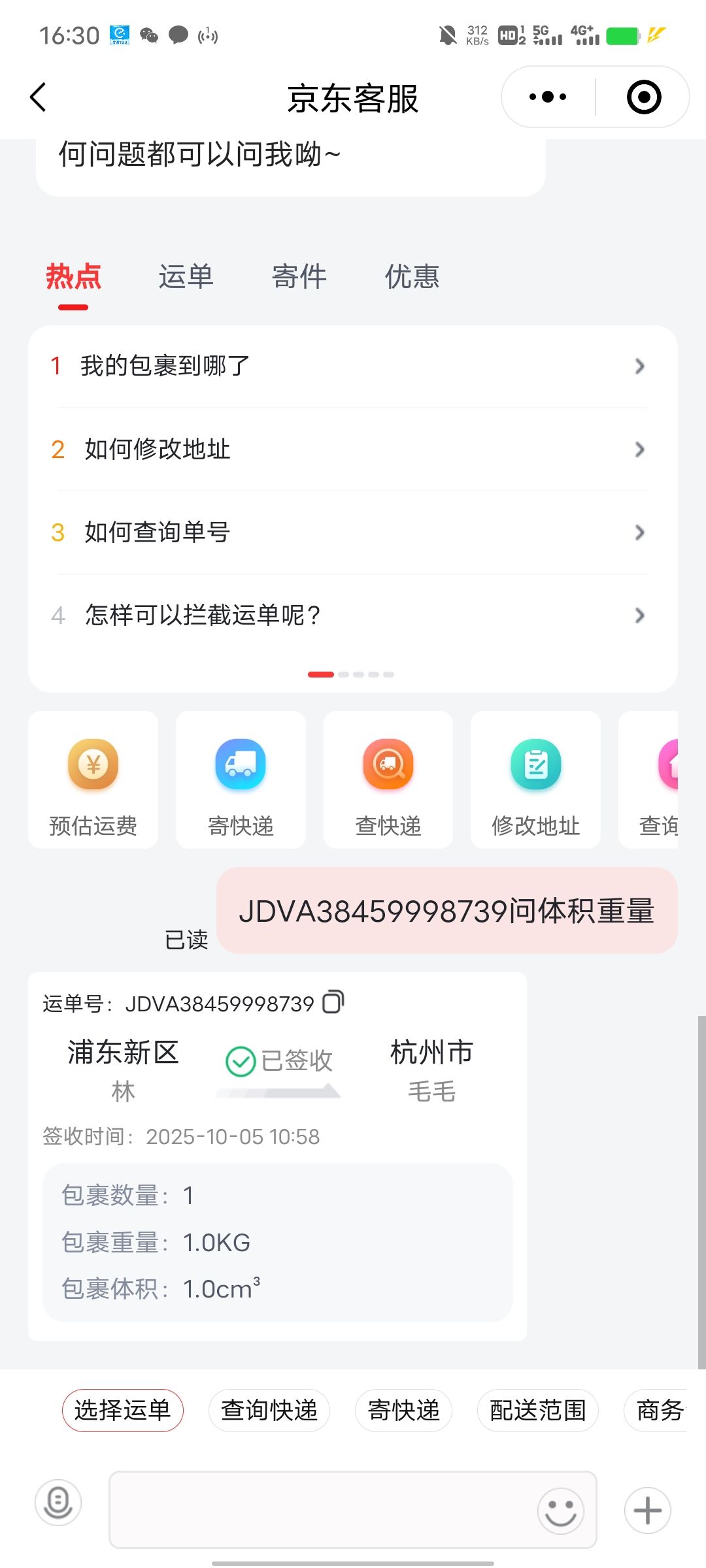Open the 查快递 shortcut card
706x1568 pixels.
[x=388, y=780]
